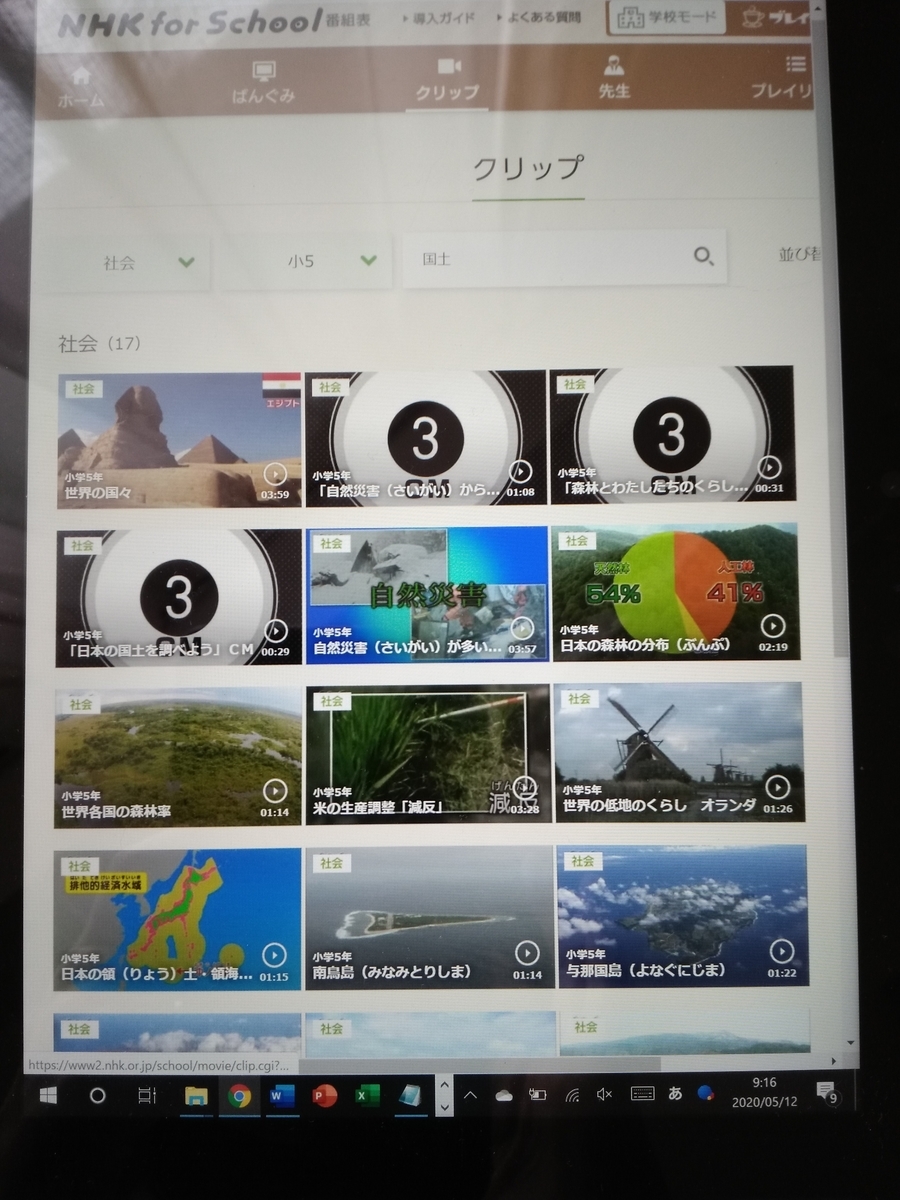Switch to the ばんぐみ tab
The width and height of the screenshot is (900, 1200).
coord(264,82)
